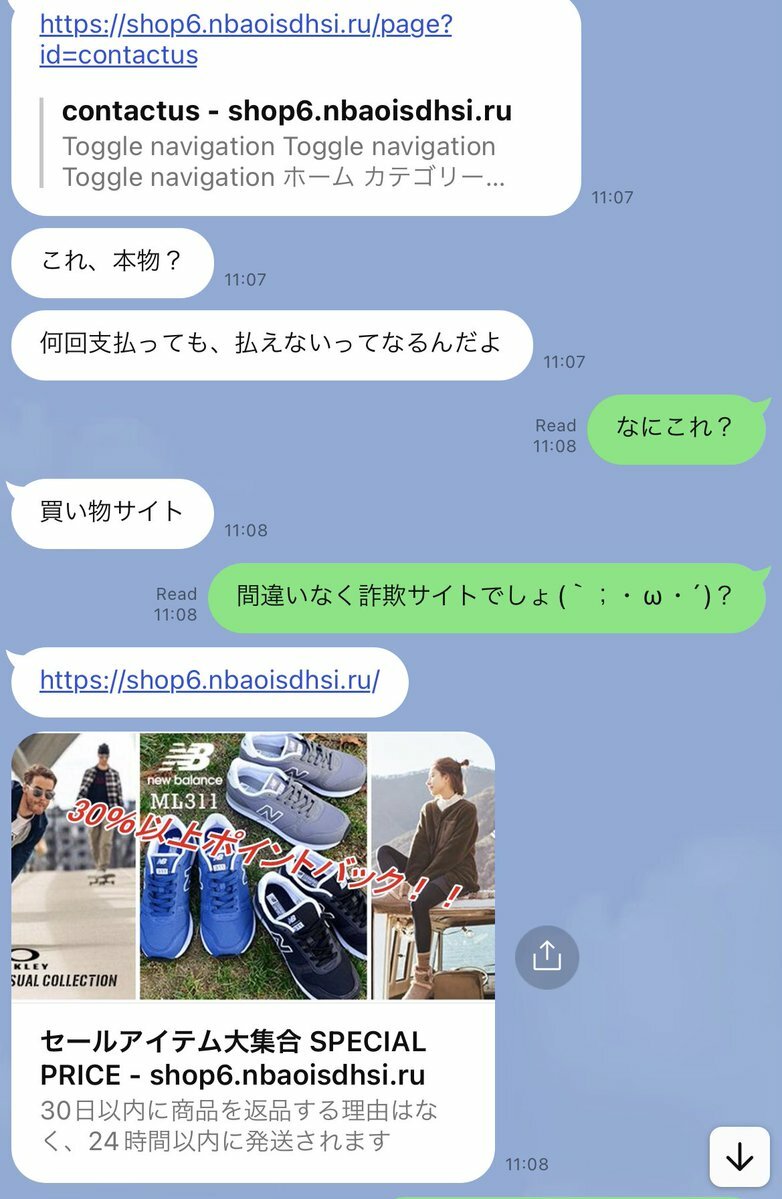Share the sale link preview
The height and width of the screenshot is (1199, 782).
pos(547,957)
